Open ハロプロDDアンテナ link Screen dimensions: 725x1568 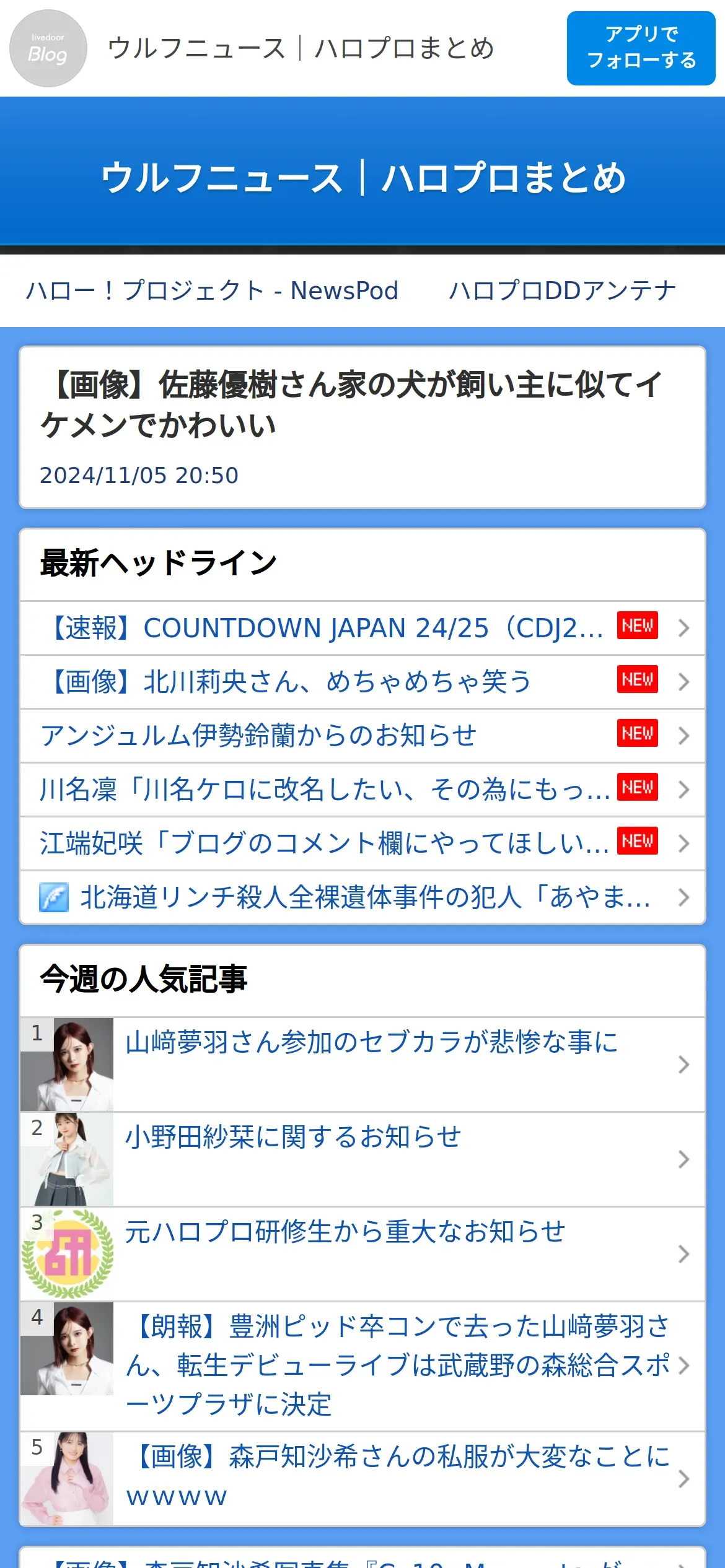click(562, 290)
